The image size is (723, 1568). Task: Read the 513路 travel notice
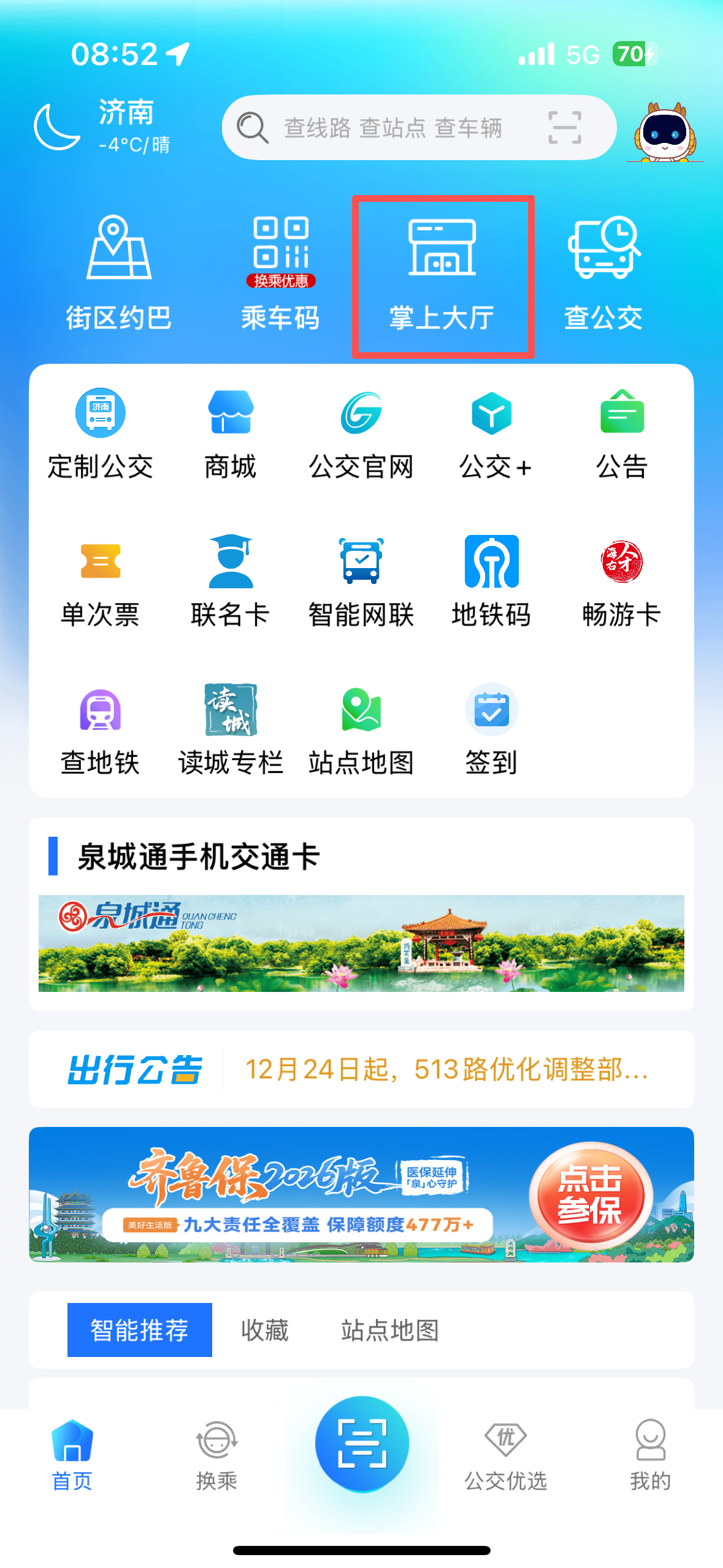point(446,1069)
